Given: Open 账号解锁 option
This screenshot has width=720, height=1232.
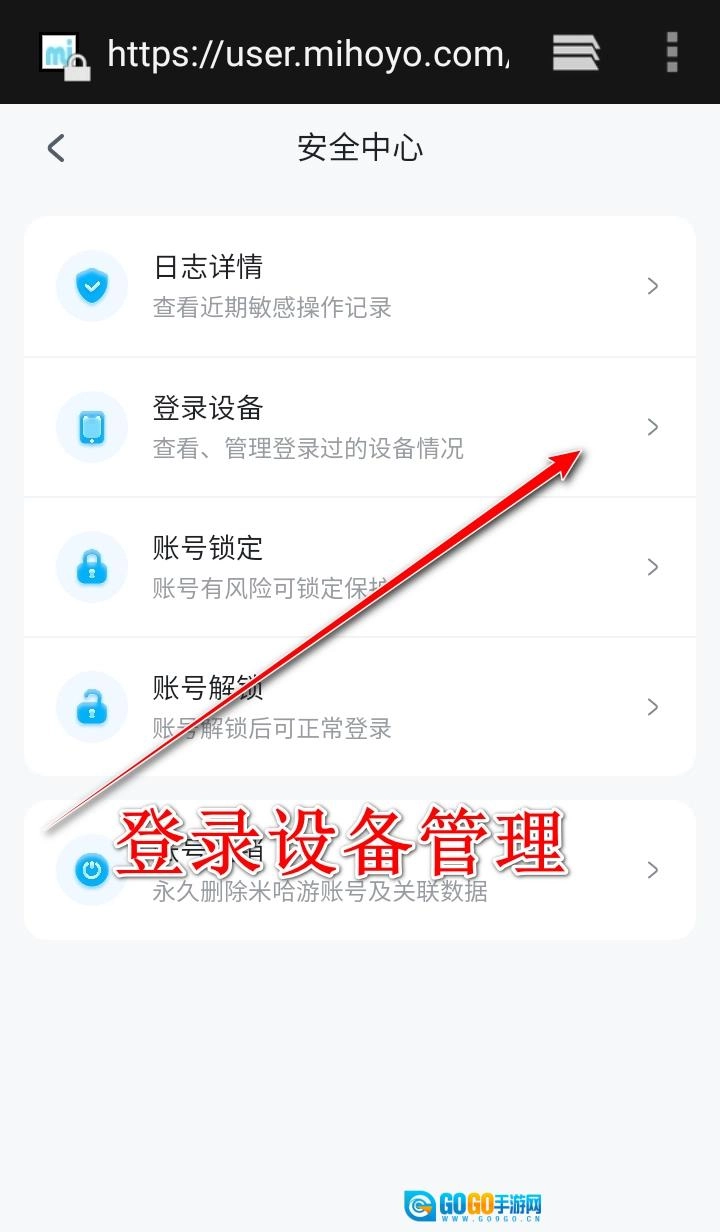Looking at the screenshot, I should (x=359, y=707).
